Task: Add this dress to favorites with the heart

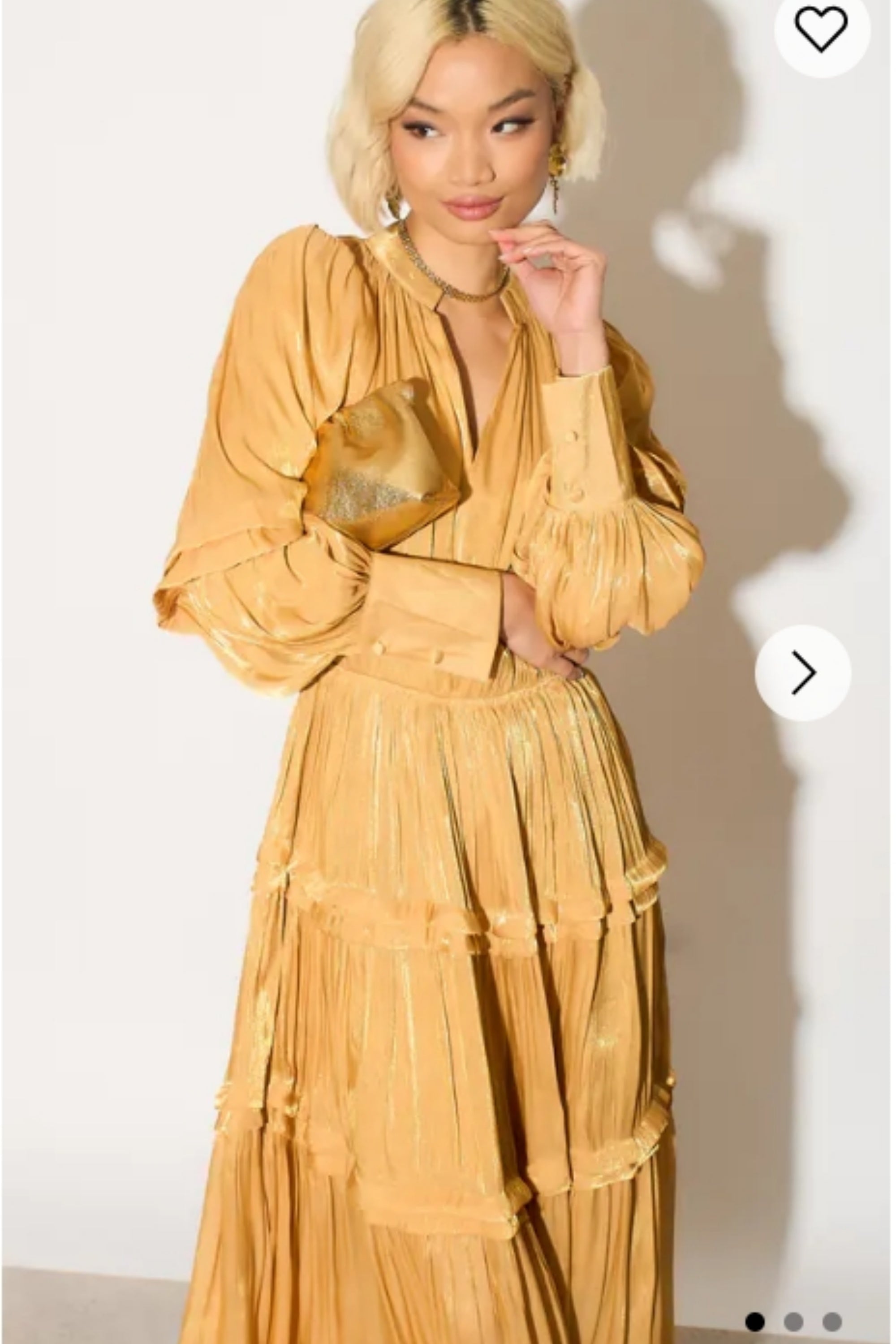Action: pyautogui.click(x=822, y=30)
